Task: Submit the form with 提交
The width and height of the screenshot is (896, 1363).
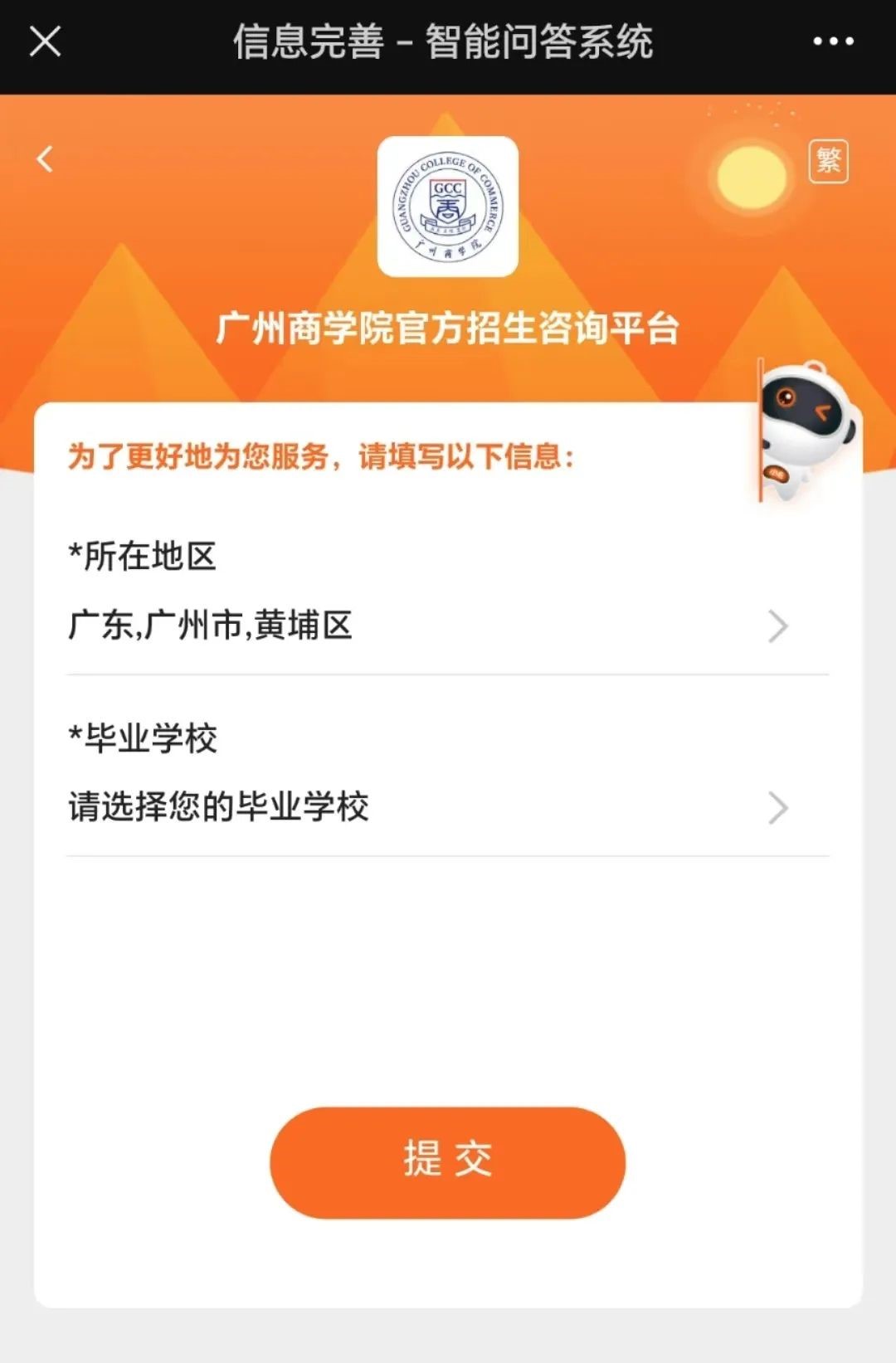Action: click(x=447, y=1161)
